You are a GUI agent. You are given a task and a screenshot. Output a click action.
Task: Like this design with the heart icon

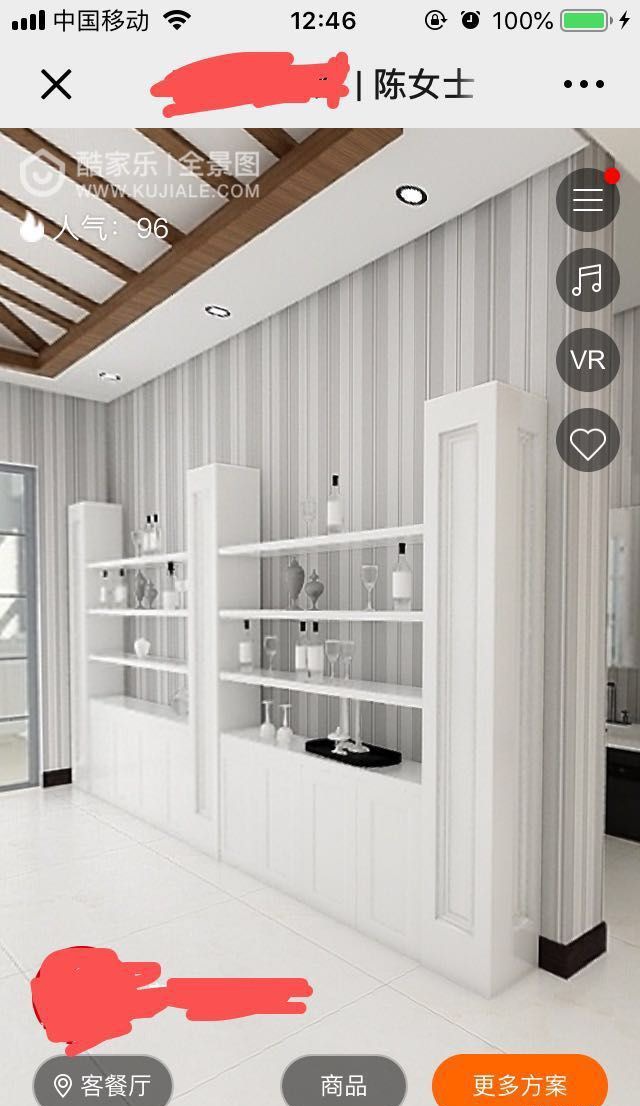588,441
